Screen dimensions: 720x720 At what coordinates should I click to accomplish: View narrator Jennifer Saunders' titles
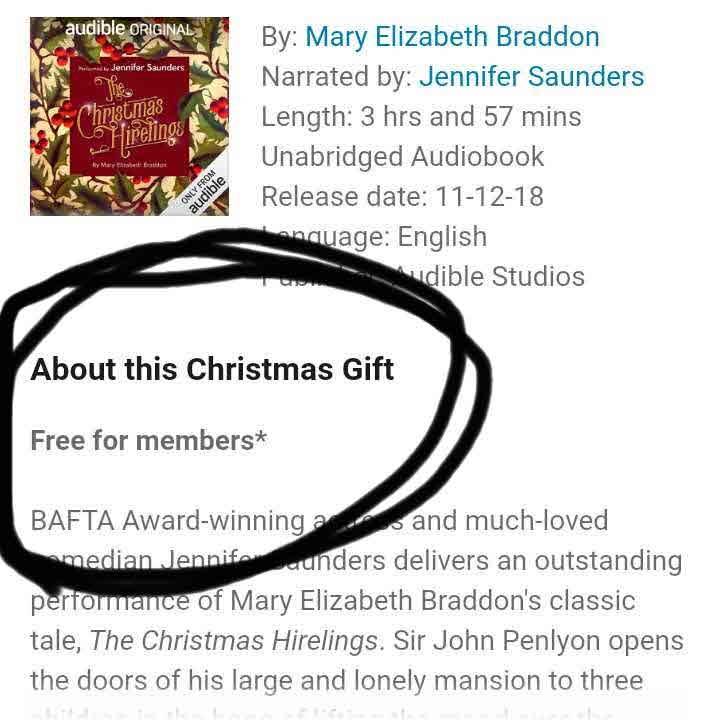(531, 77)
